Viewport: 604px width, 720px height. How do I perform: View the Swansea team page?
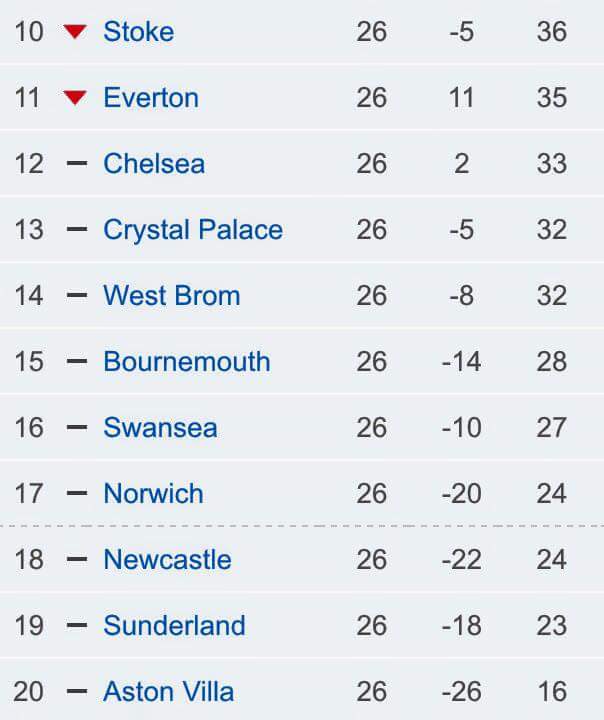pos(160,427)
